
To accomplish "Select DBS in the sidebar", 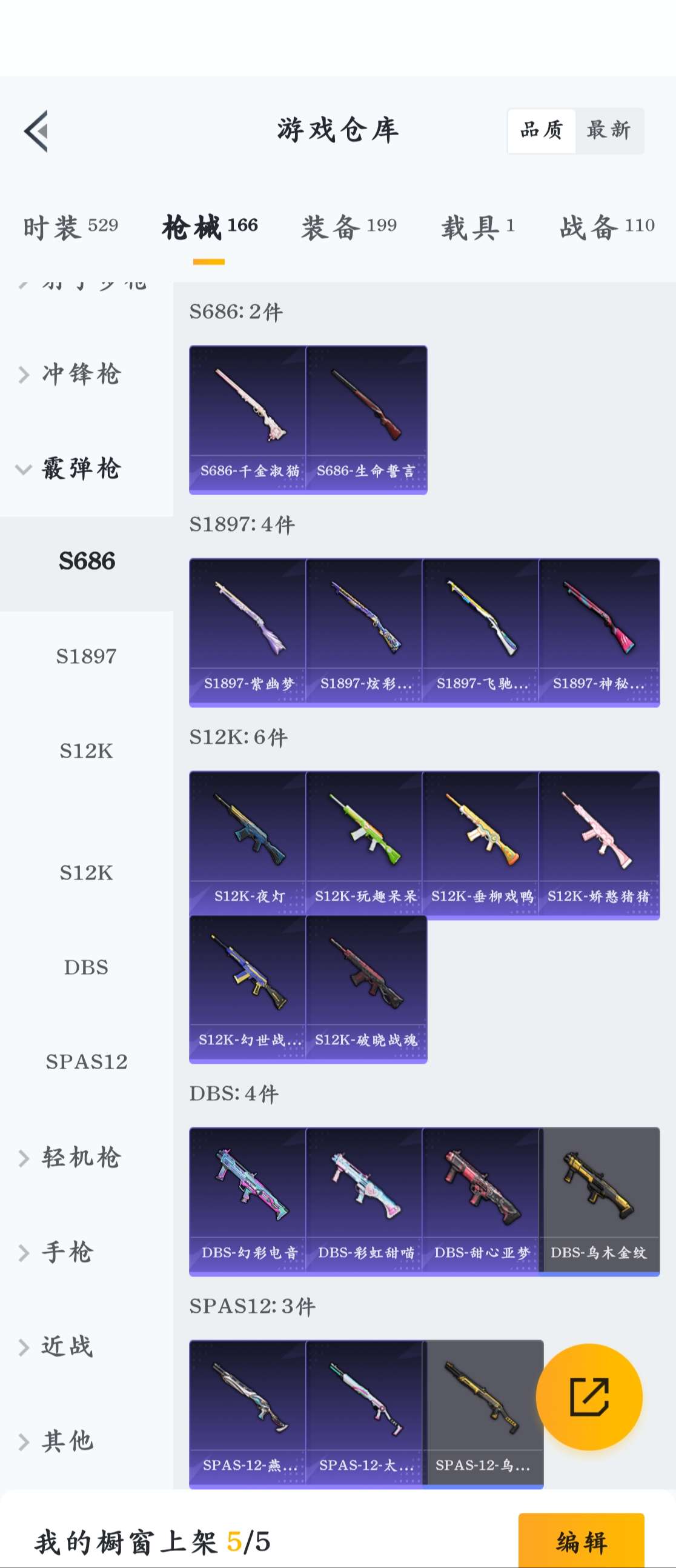I will [x=87, y=967].
